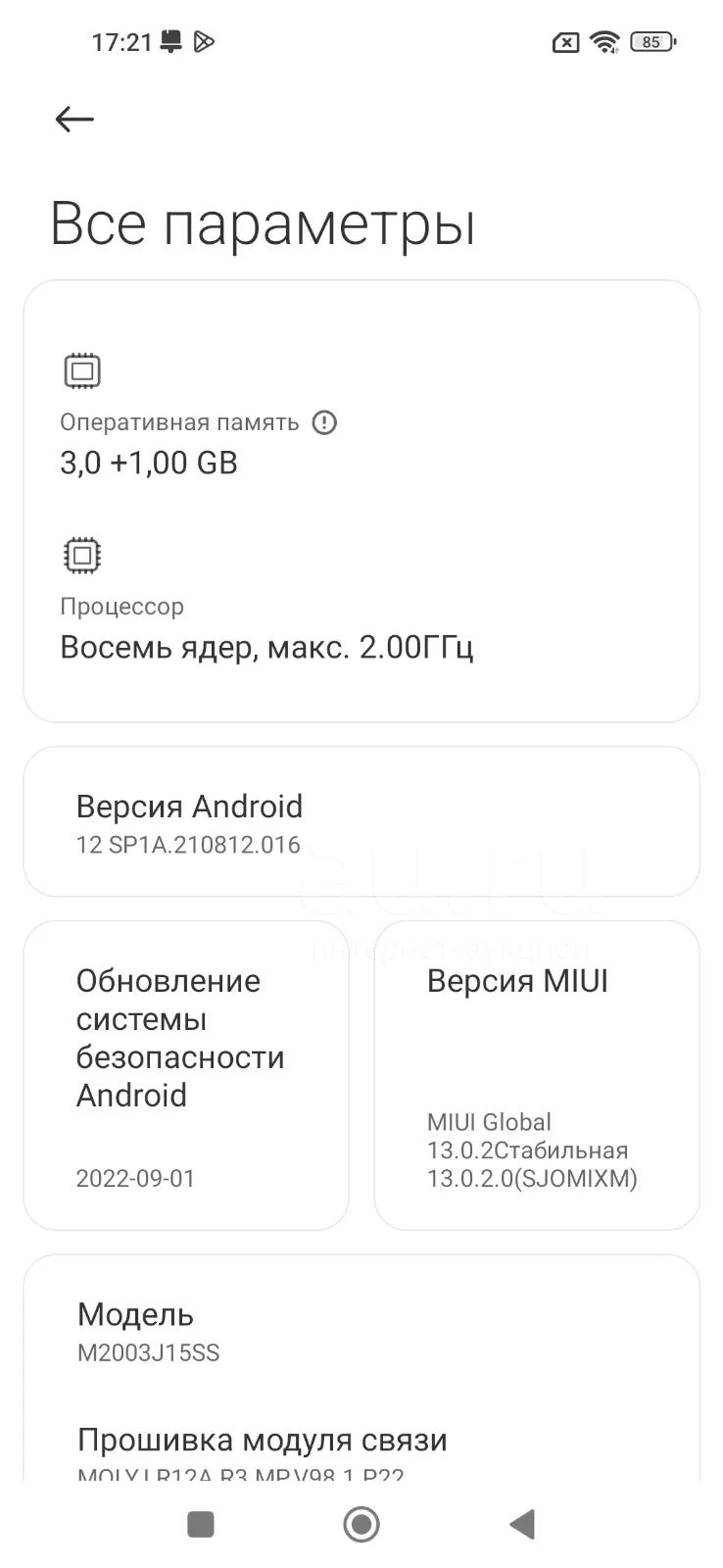
Task: Open the RAM info icon
Action: point(324,422)
